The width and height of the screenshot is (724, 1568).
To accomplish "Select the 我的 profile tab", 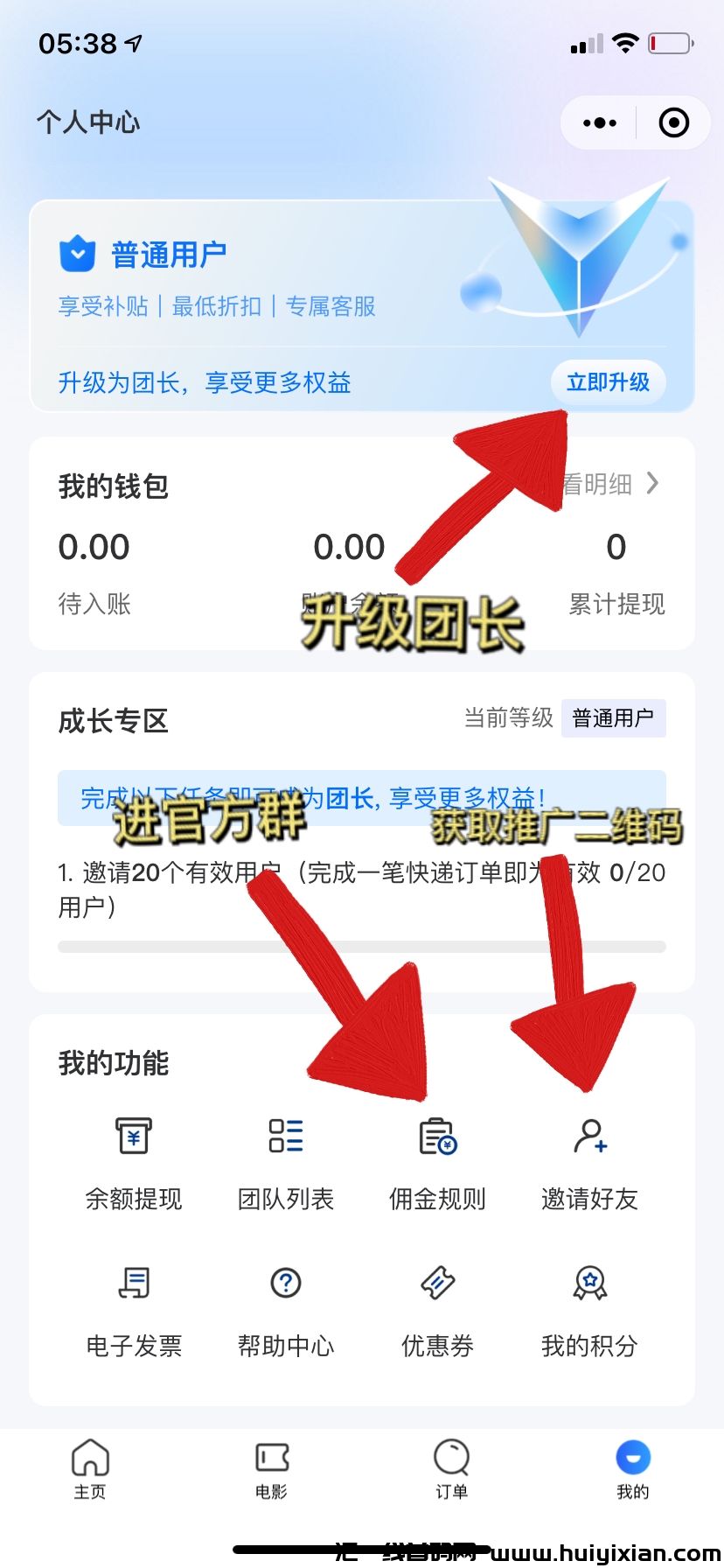I will (x=633, y=1469).
